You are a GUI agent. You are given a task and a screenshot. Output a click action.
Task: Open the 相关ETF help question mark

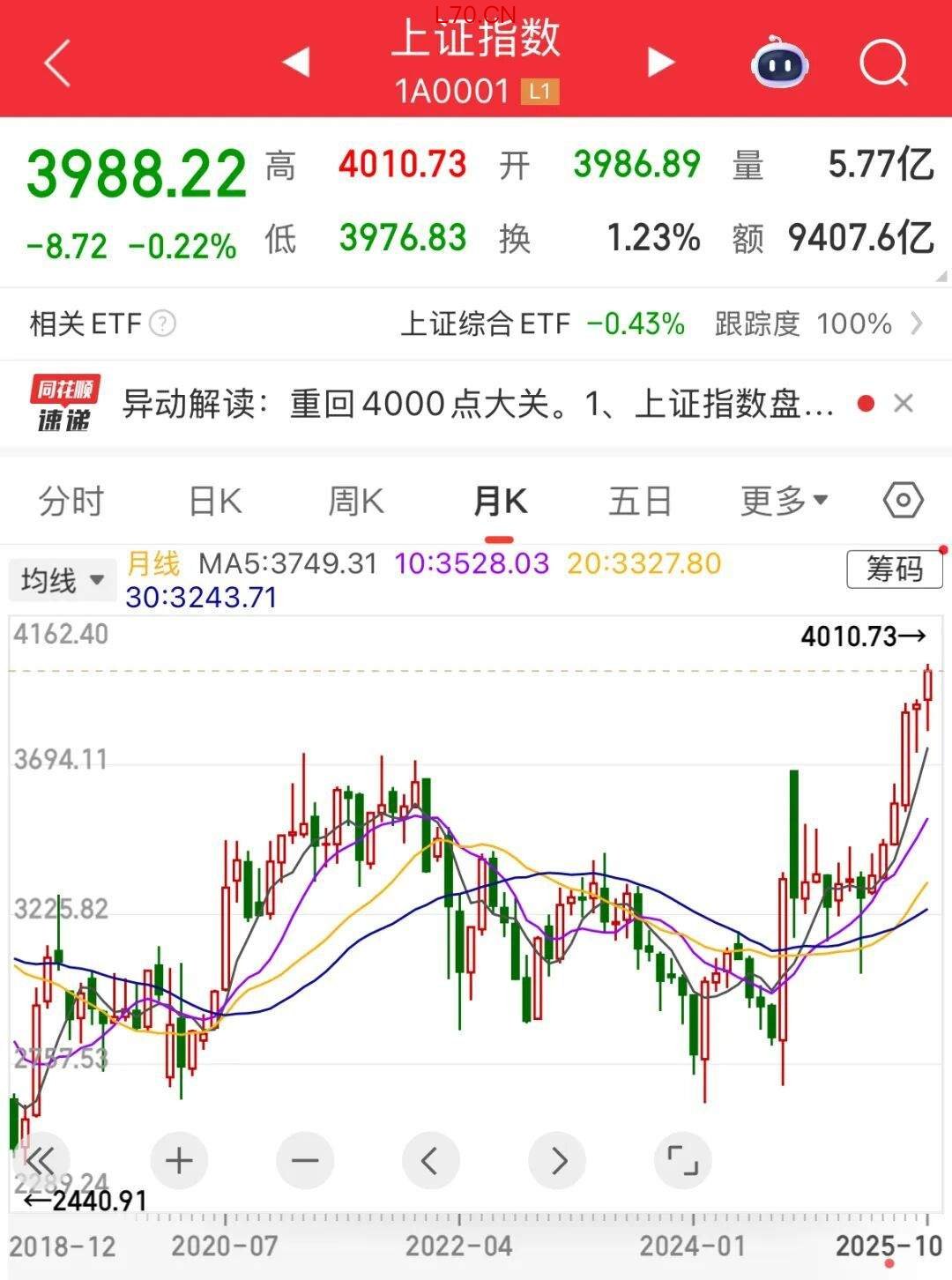(x=162, y=324)
